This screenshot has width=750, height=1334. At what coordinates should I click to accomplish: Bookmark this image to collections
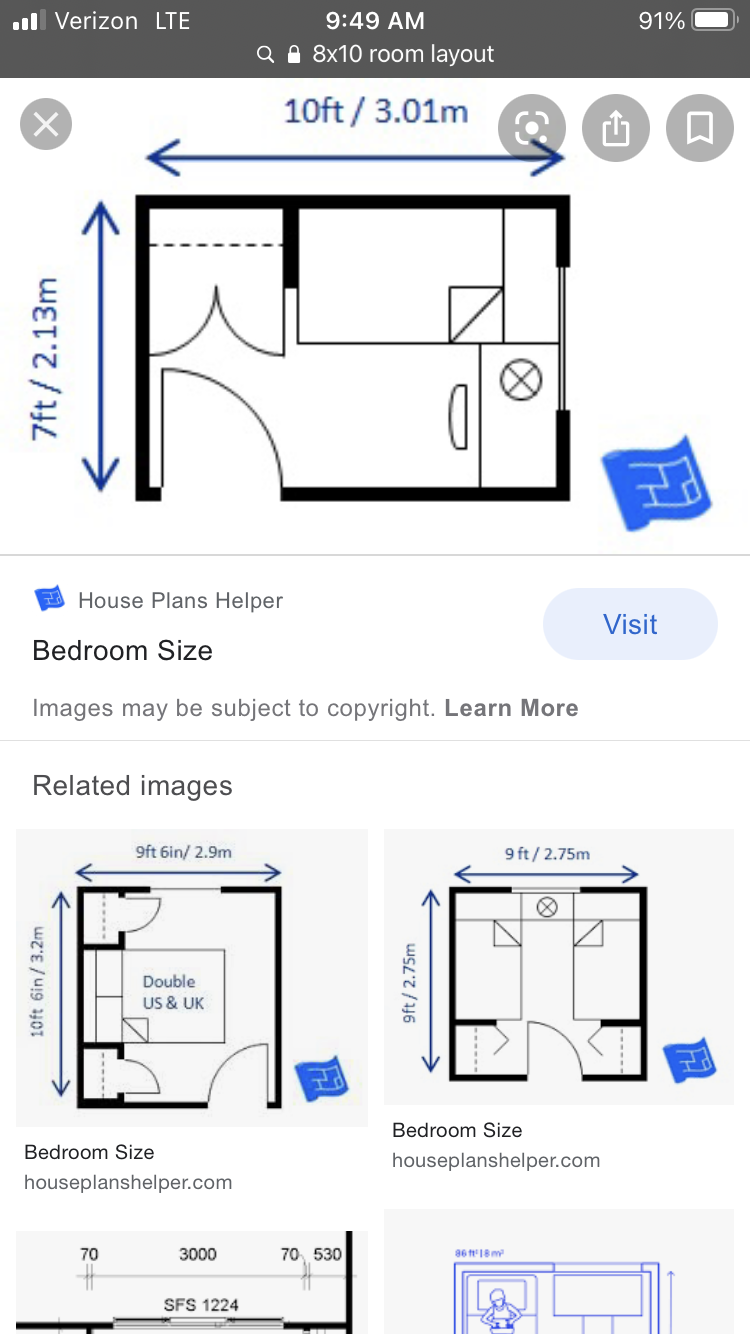[x=700, y=128]
